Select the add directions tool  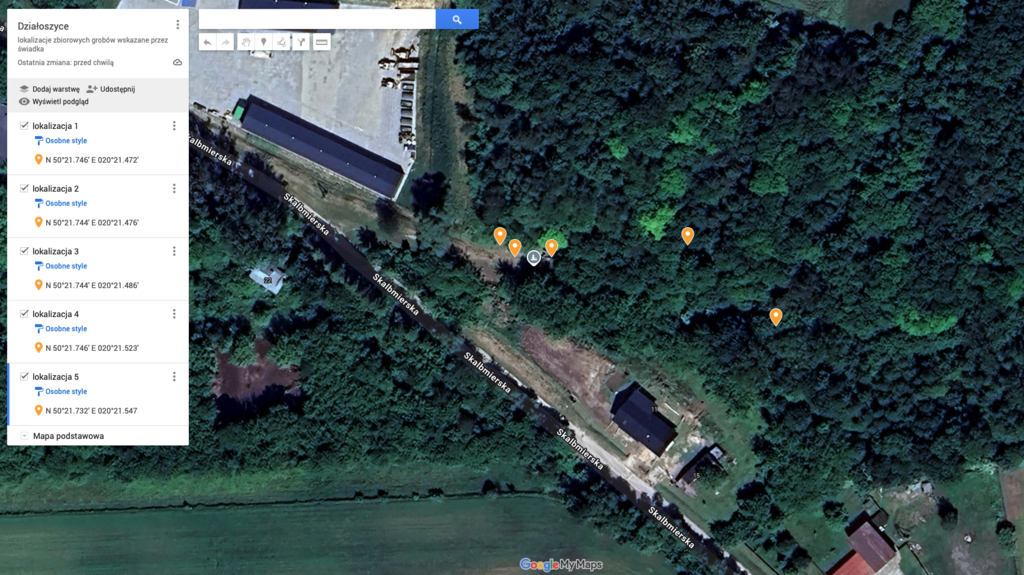tap(301, 42)
